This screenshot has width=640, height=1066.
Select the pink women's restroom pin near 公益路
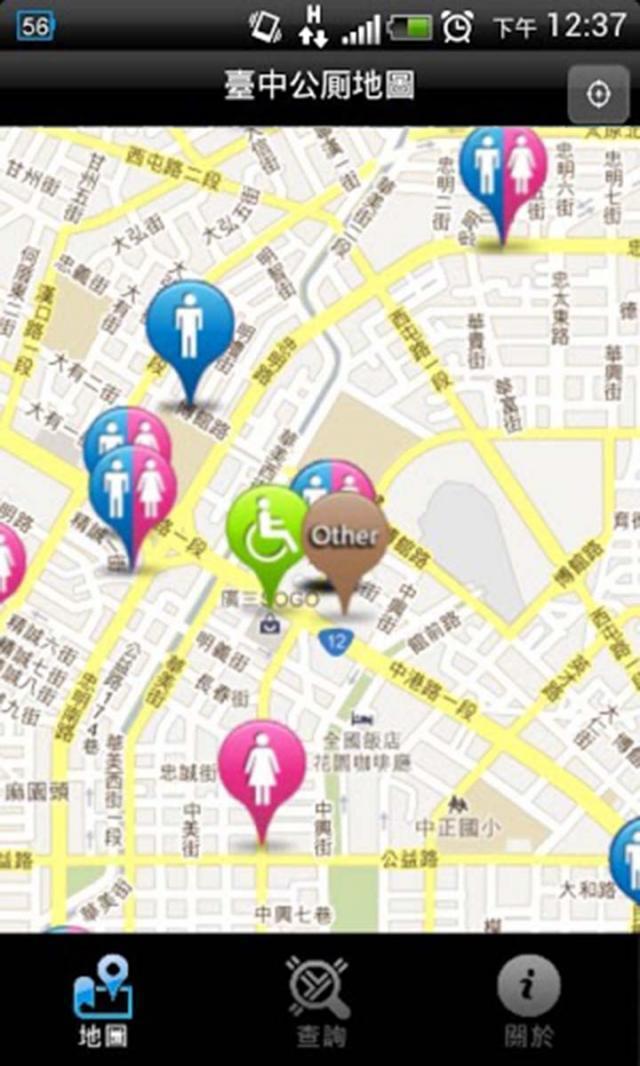(262, 770)
